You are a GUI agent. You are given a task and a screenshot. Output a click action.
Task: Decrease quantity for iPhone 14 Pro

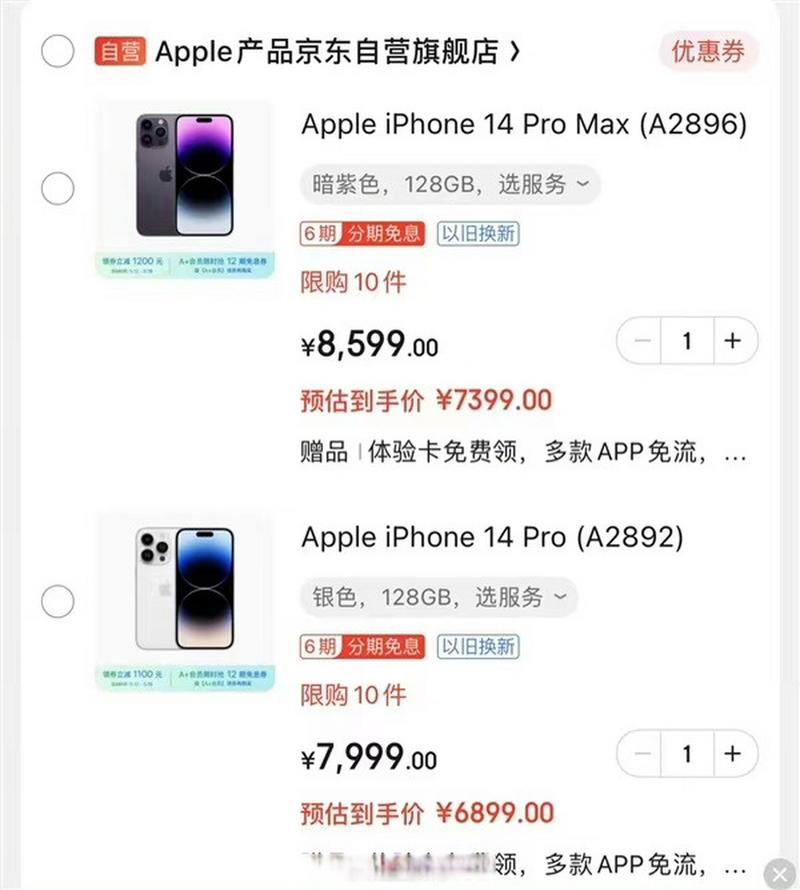643,754
